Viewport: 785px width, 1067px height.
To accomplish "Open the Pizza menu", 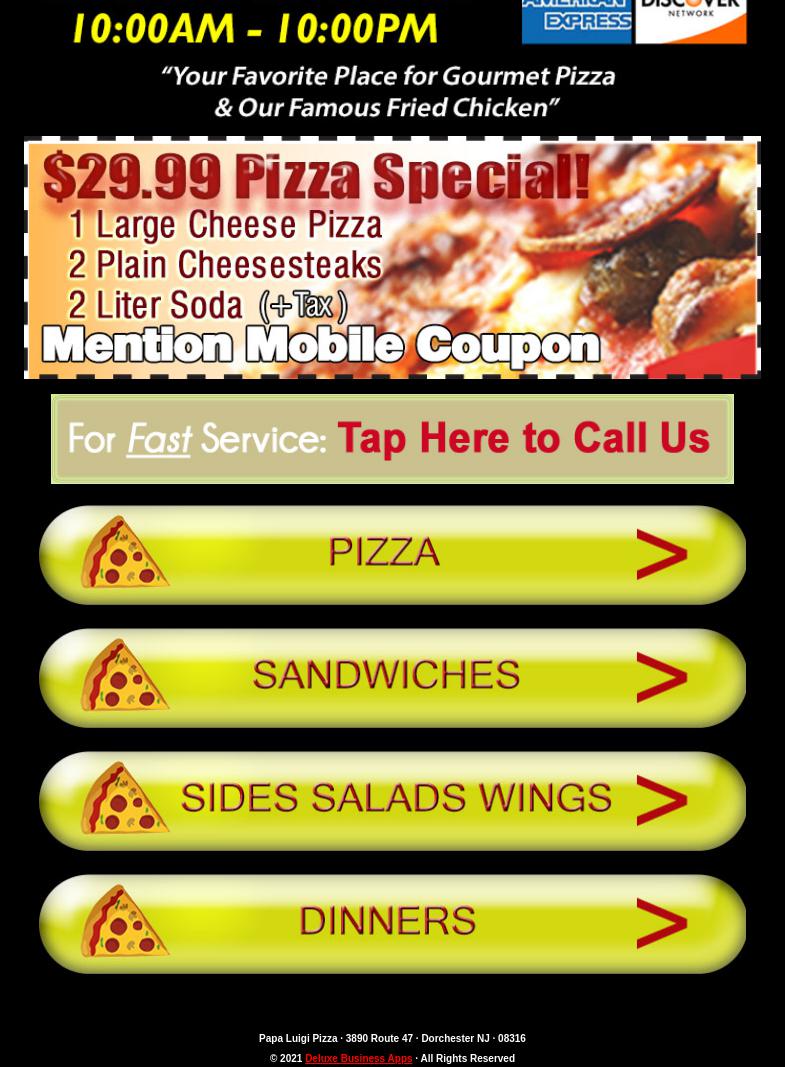I will [392, 554].
